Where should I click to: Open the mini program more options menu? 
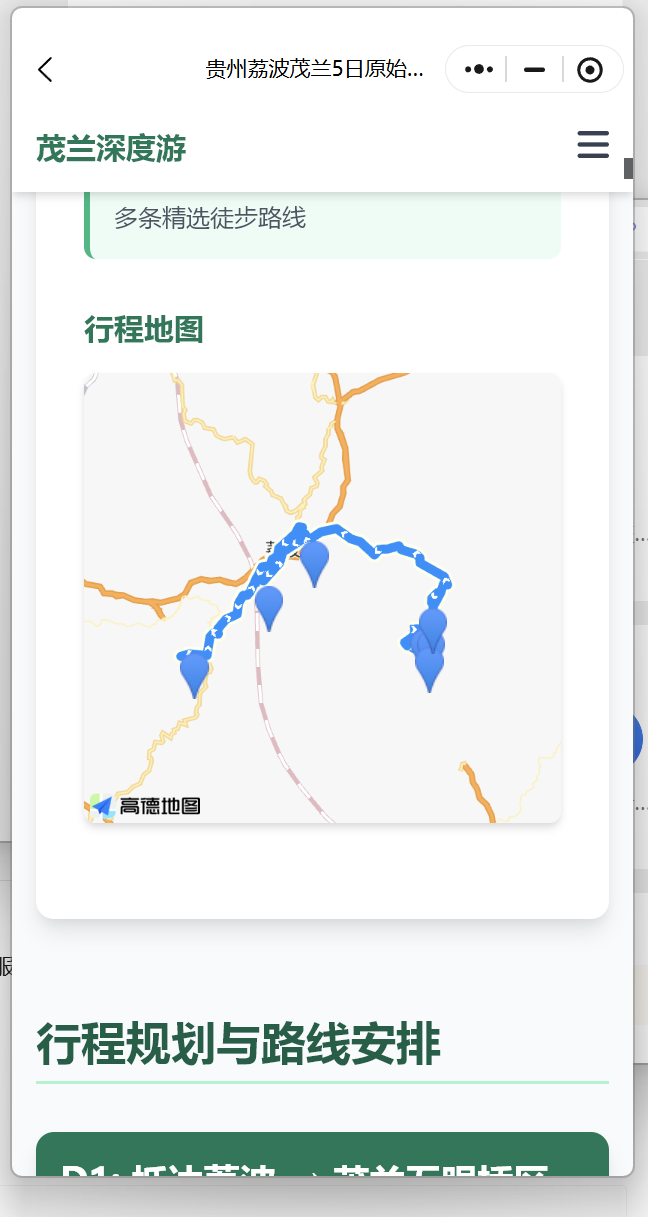coord(479,69)
